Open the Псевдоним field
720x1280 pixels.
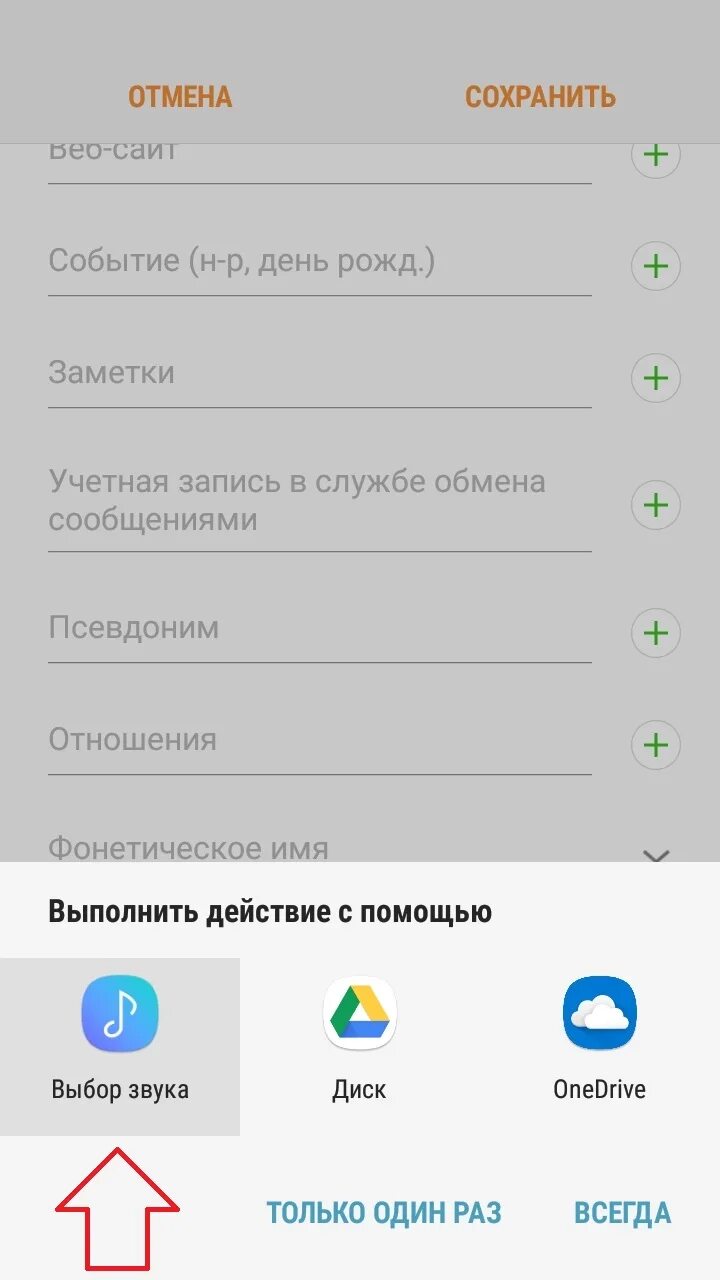click(318, 629)
